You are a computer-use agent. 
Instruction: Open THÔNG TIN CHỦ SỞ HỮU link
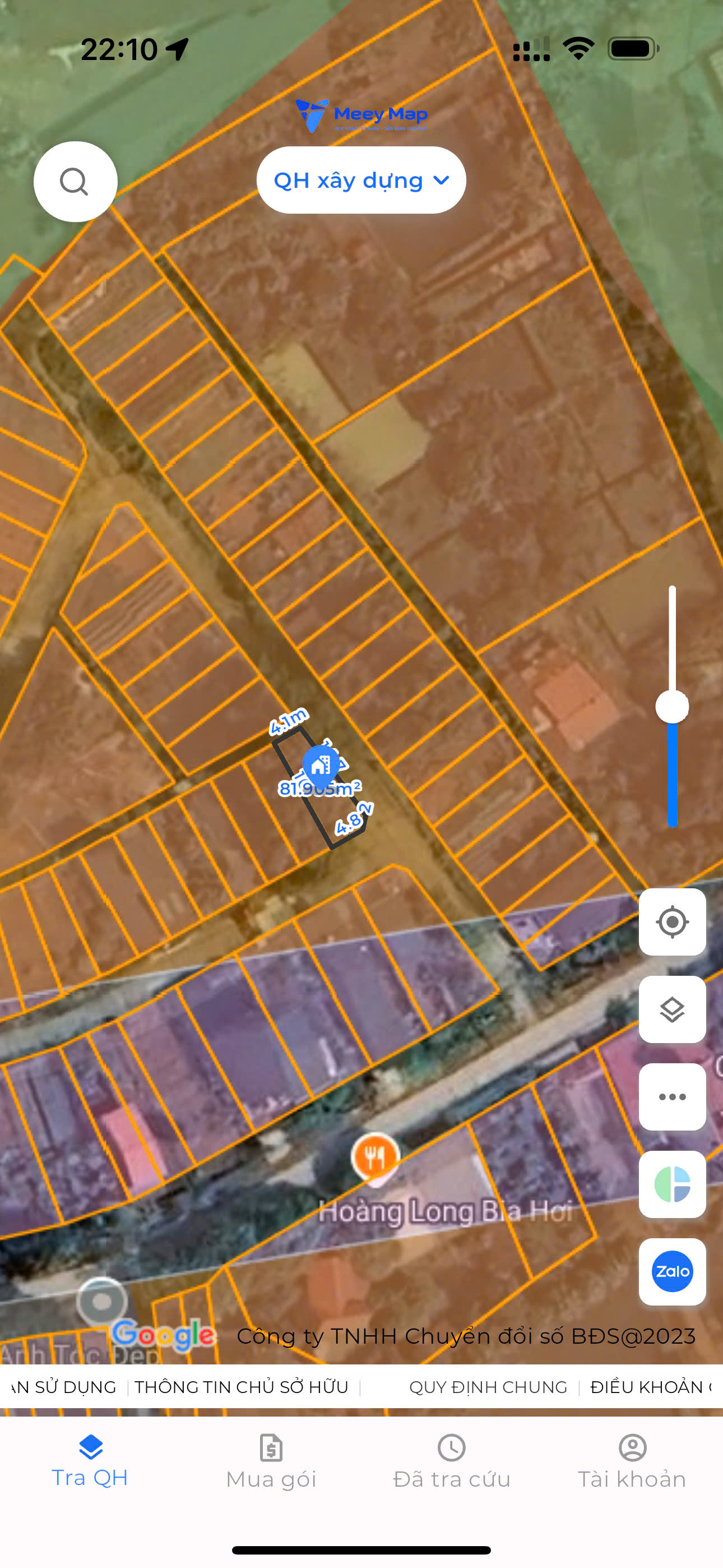242,1387
